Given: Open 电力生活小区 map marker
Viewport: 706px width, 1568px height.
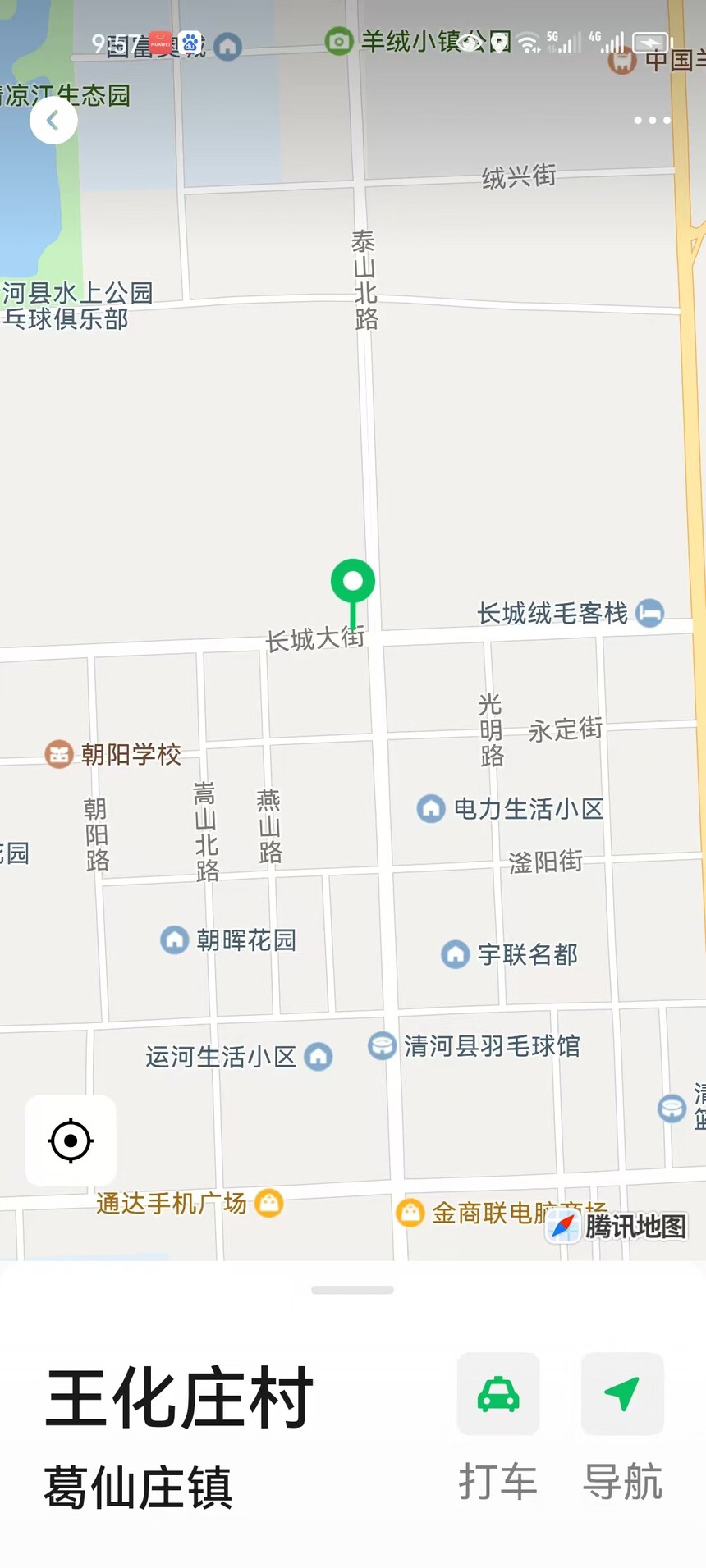Looking at the screenshot, I should tap(431, 808).
